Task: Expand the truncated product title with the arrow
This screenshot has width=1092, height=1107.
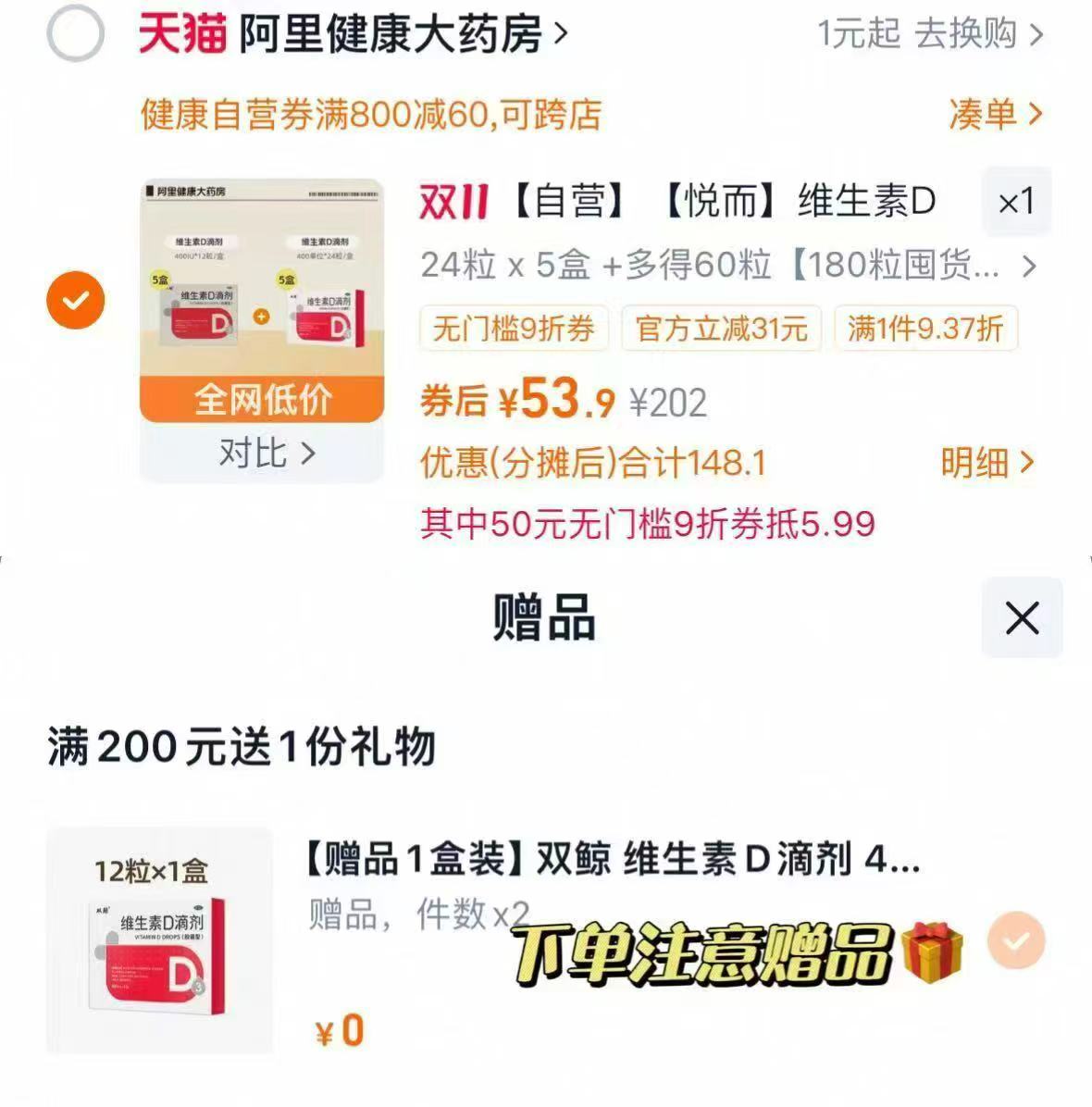Action: (1030, 266)
